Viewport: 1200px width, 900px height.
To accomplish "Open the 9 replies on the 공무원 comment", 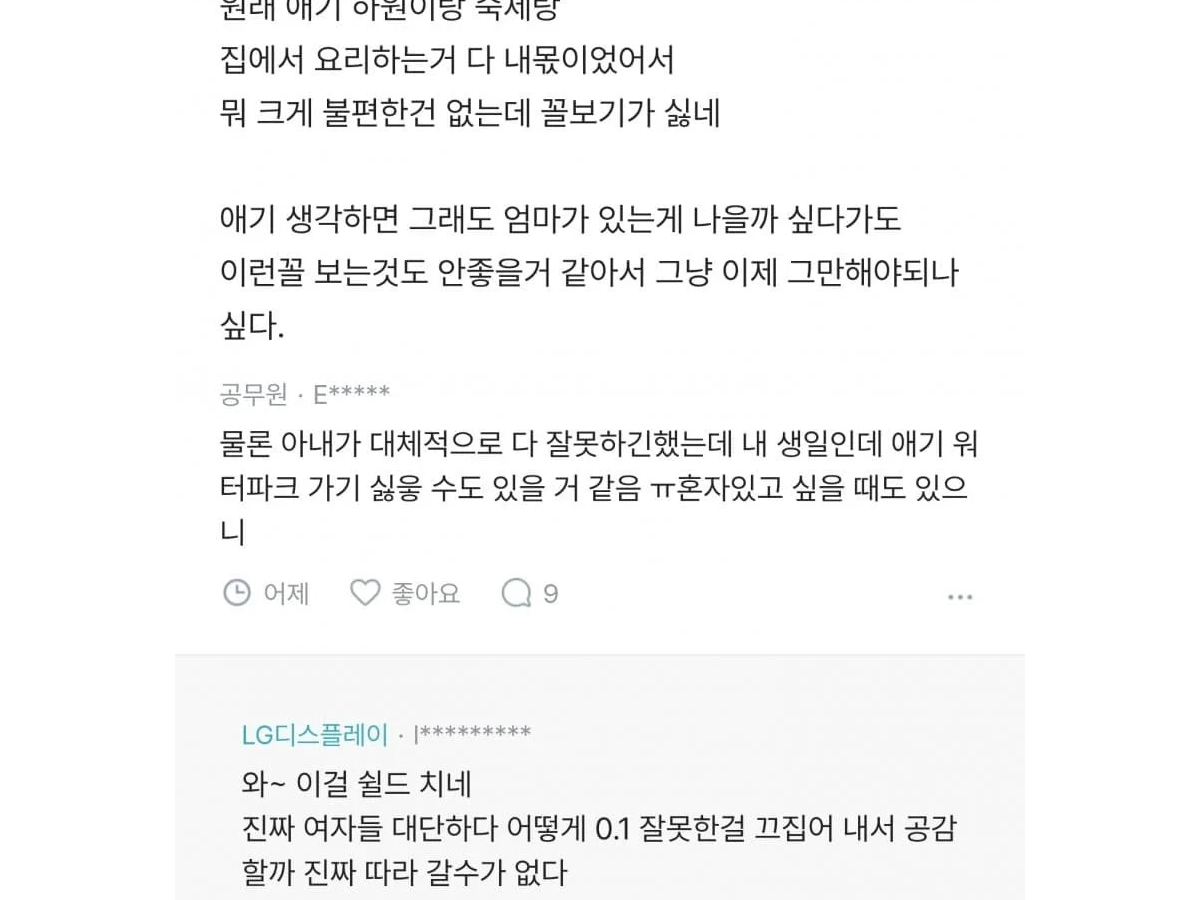I will pyautogui.click(x=529, y=593).
